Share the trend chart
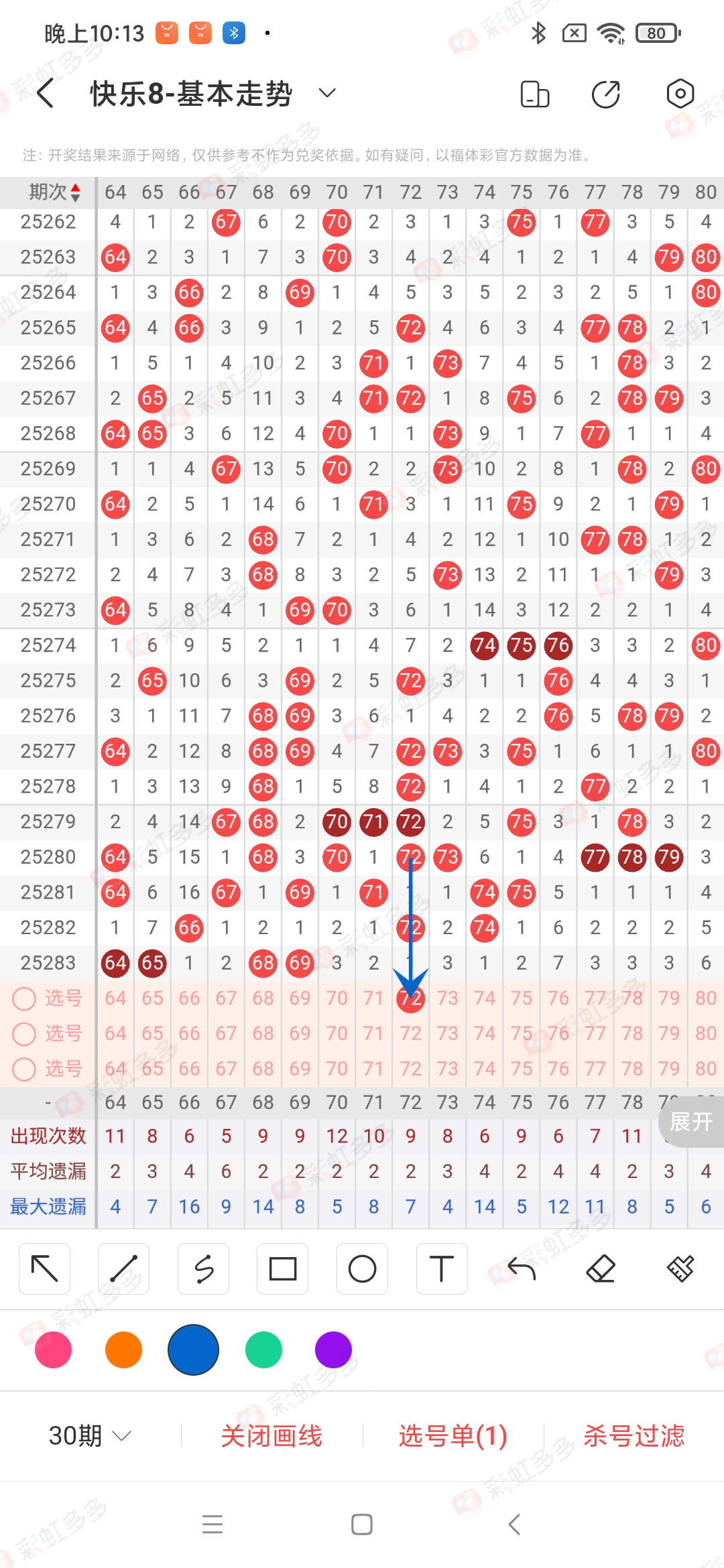Image resolution: width=724 pixels, height=1568 pixels. (x=607, y=94)
